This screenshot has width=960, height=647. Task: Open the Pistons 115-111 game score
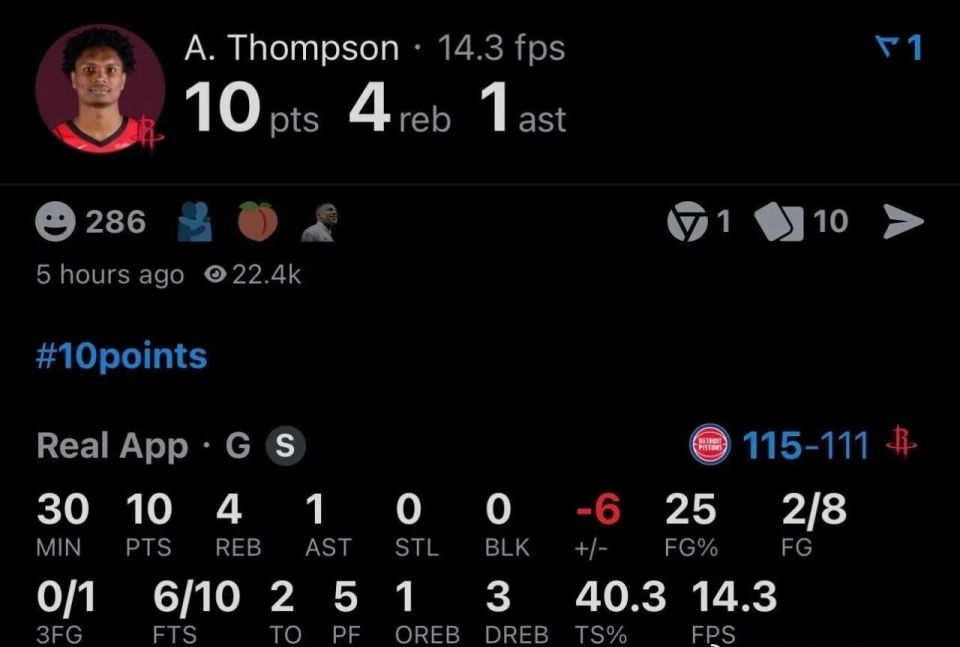(805, 446)
